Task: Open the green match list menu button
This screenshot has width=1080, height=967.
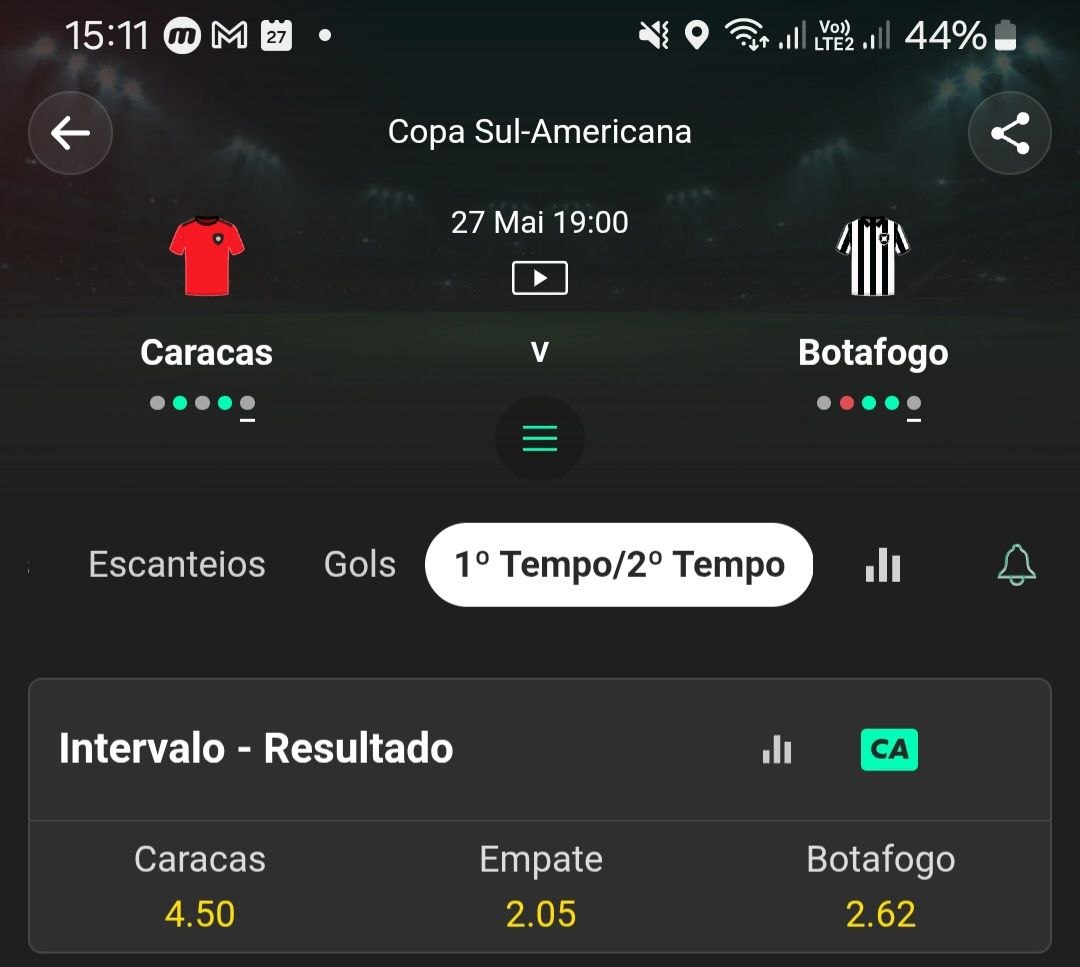Action: [539, 438]
